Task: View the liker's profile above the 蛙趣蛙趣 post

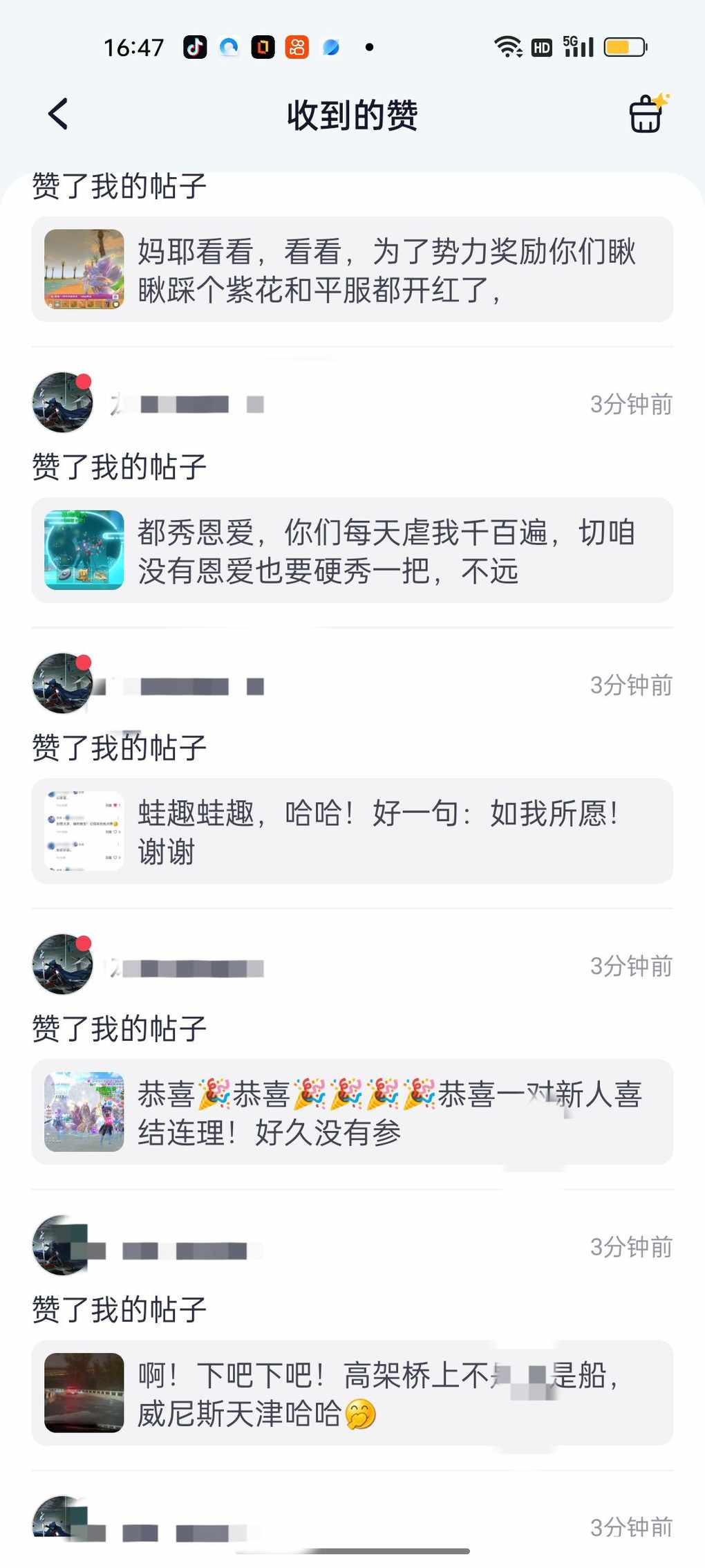Action: pyautogui.click(x=62, y=683)
